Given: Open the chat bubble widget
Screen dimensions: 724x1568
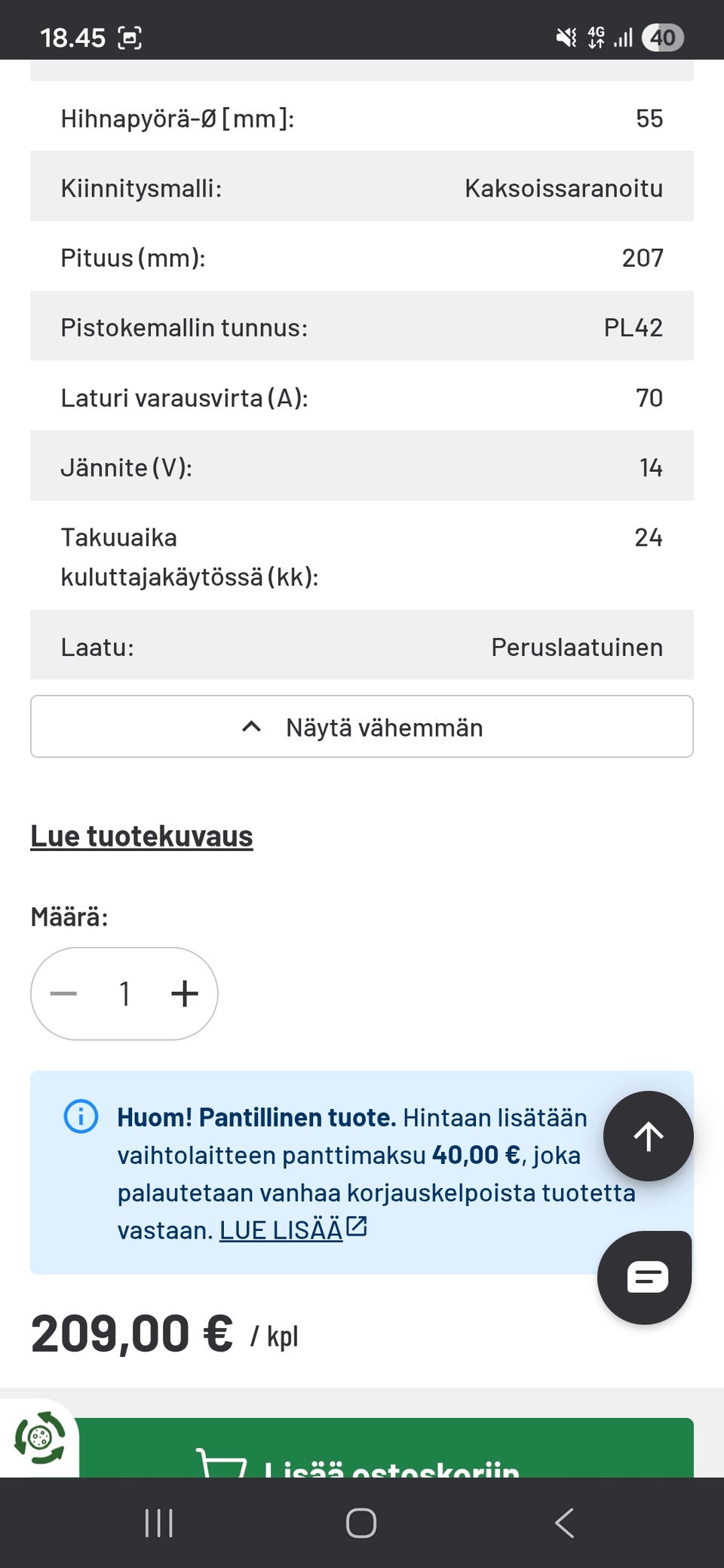Looking at the screenshot, I should point(643,1277).
